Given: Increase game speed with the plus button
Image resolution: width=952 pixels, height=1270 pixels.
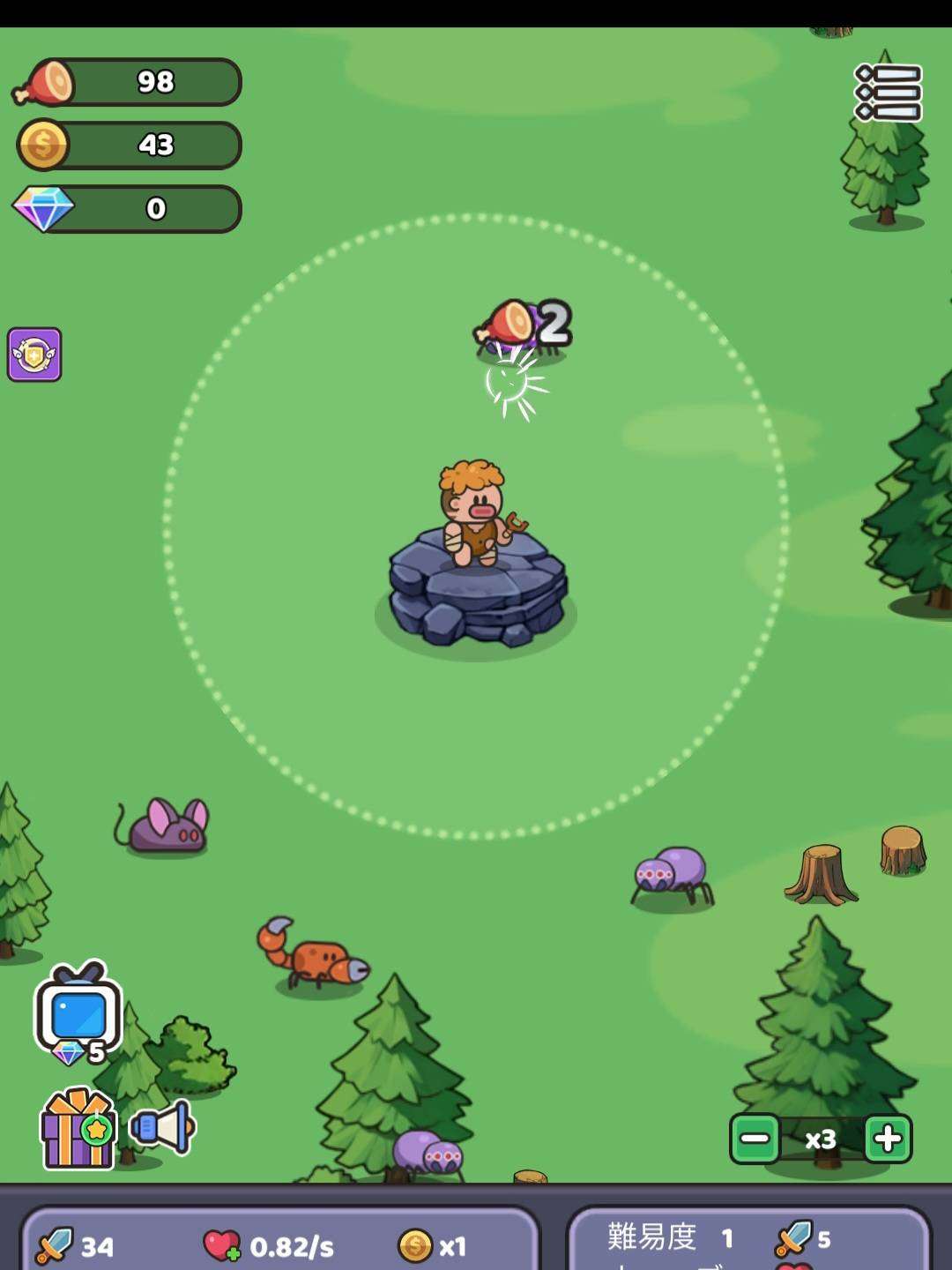Looking at the screenshot, I should point(888,1139).
